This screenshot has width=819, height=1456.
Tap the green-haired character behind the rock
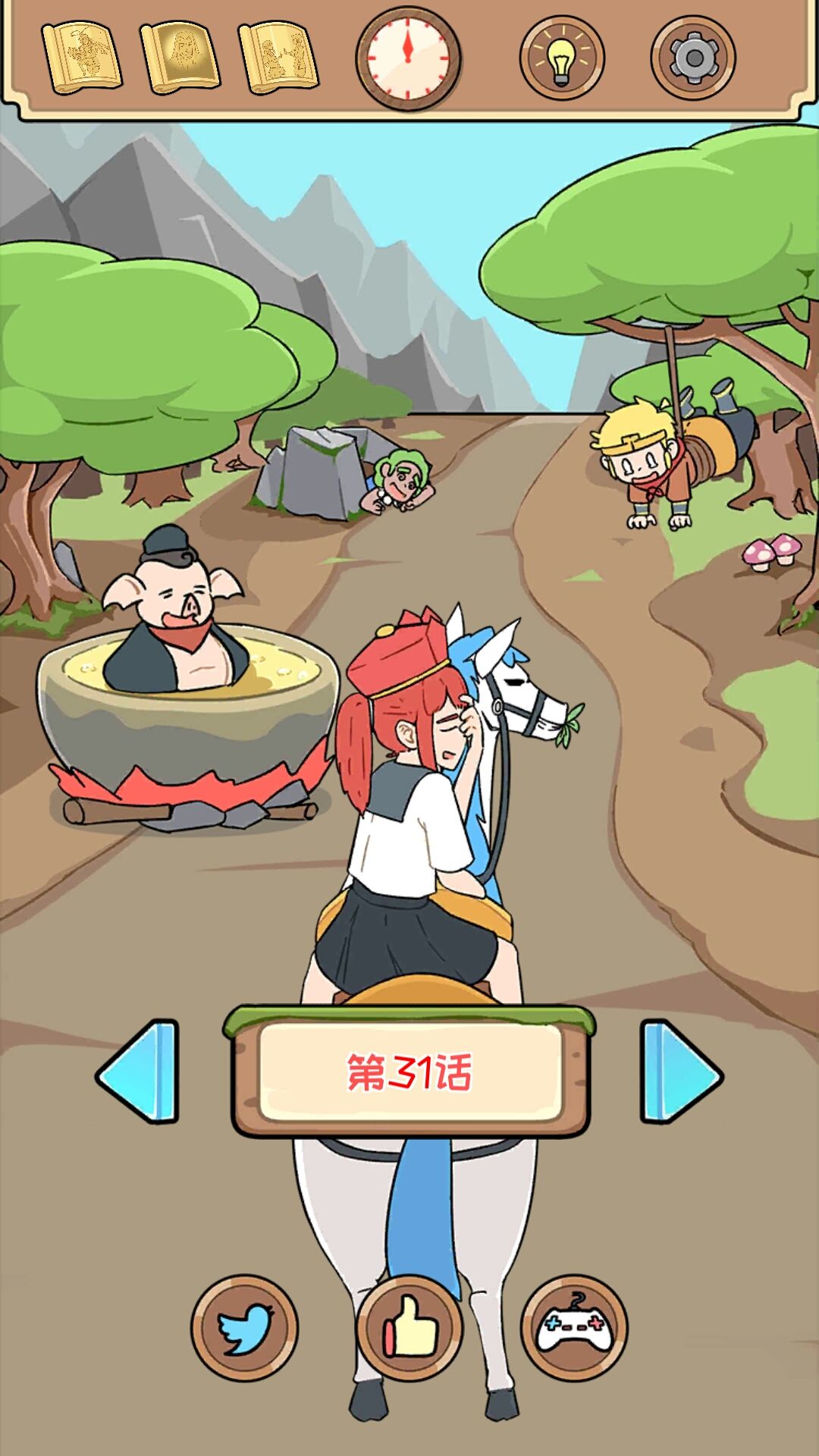[402, 478]
